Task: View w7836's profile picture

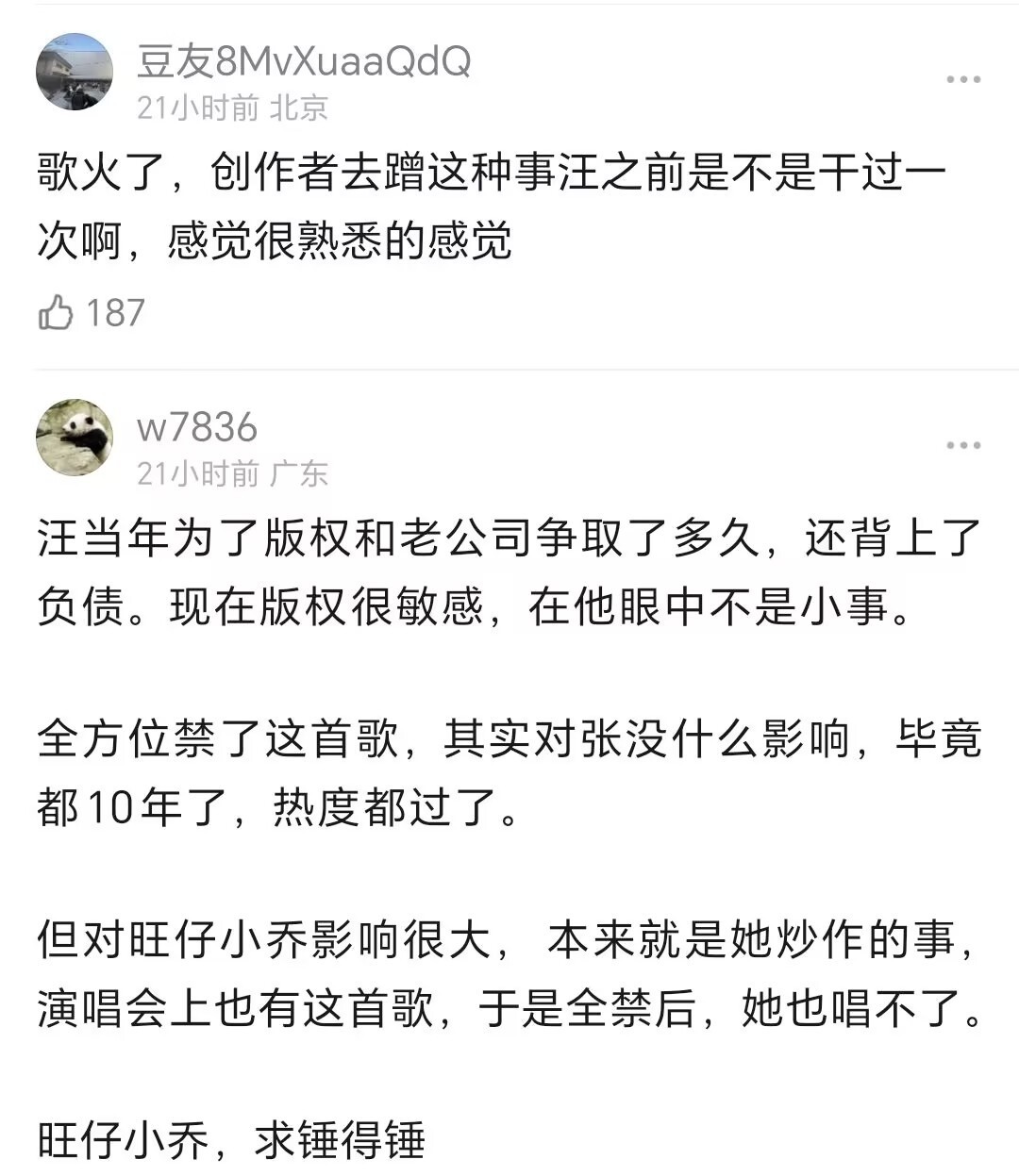Action: click(x=74, y=438)
